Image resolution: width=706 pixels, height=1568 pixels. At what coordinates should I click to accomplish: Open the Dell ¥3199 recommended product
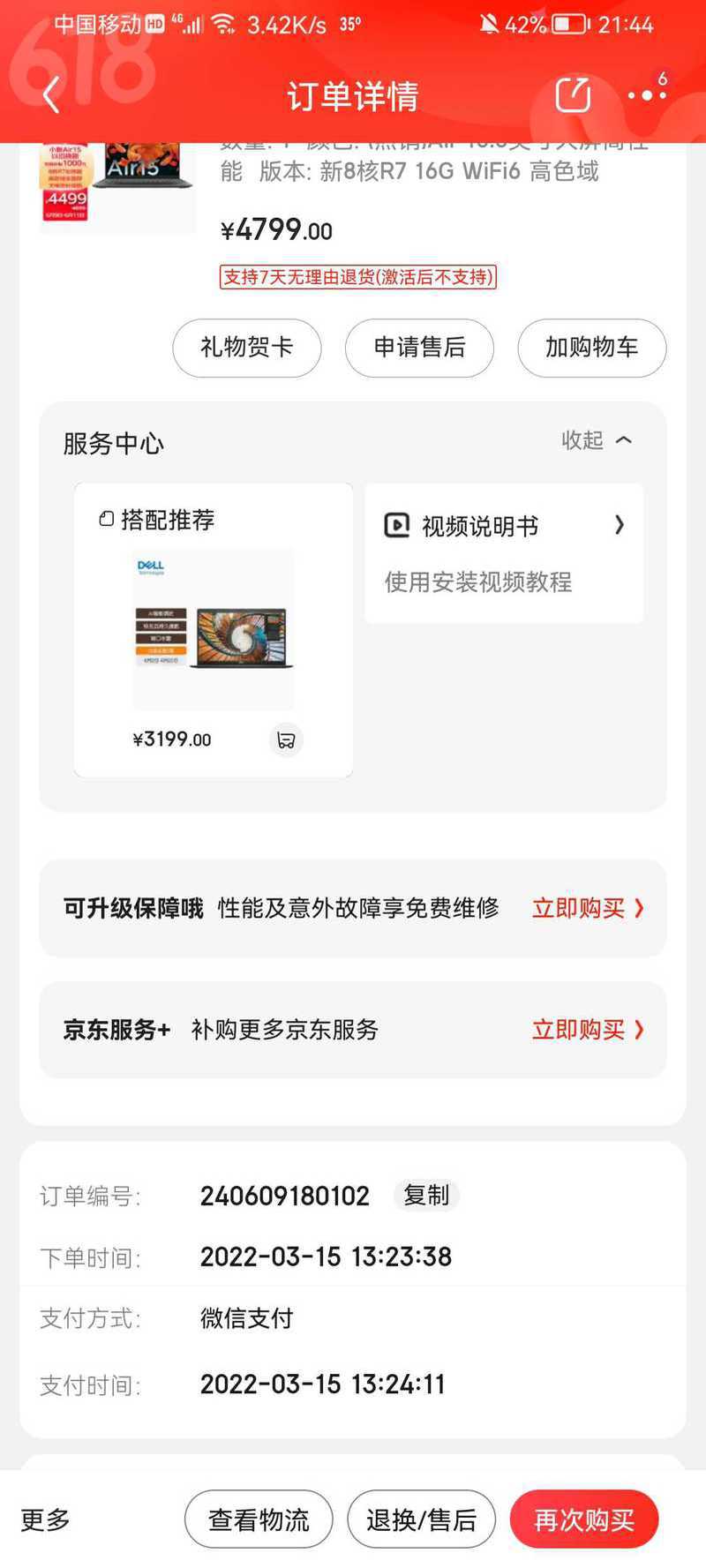tap(213, 628)
